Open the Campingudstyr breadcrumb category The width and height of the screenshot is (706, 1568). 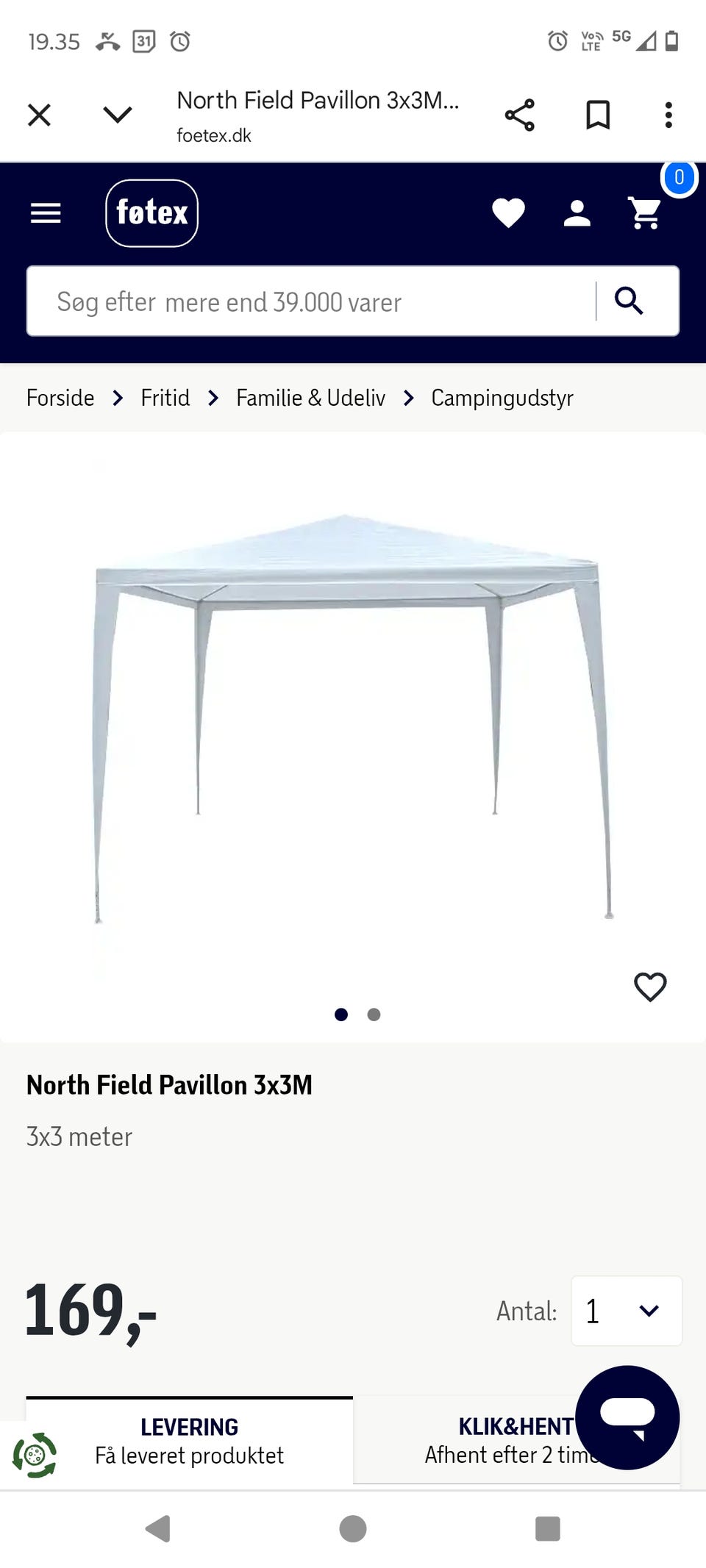[x=502, y=398]
